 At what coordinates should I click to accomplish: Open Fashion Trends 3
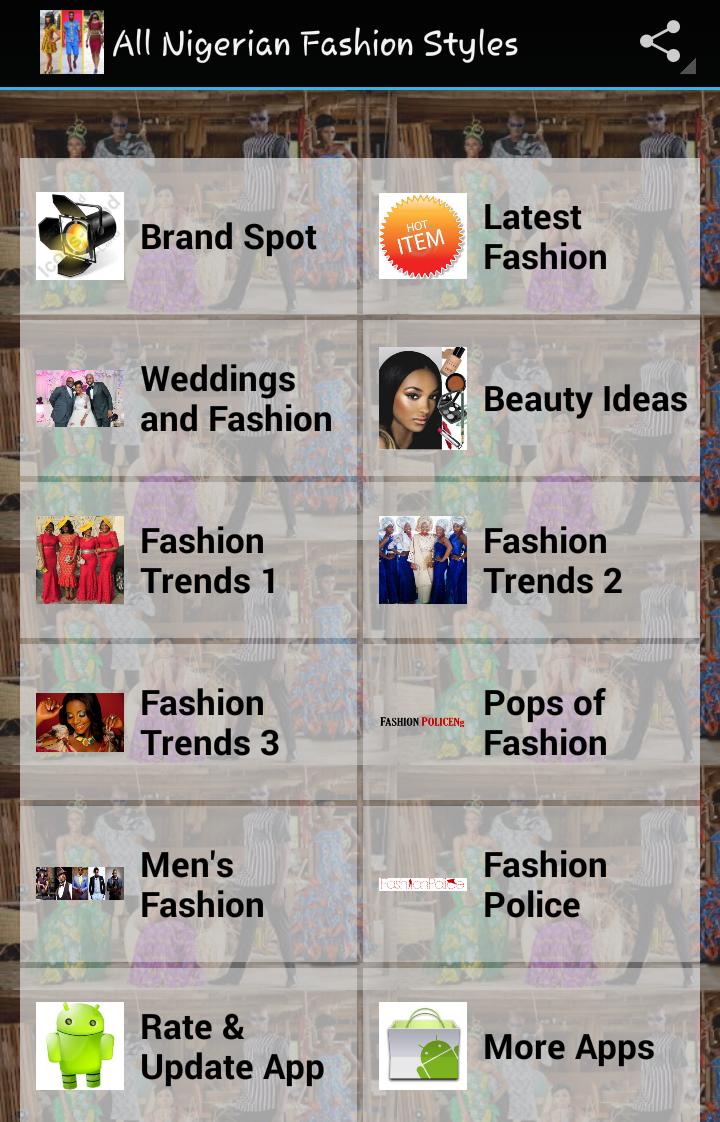click(x=188, y=723)
